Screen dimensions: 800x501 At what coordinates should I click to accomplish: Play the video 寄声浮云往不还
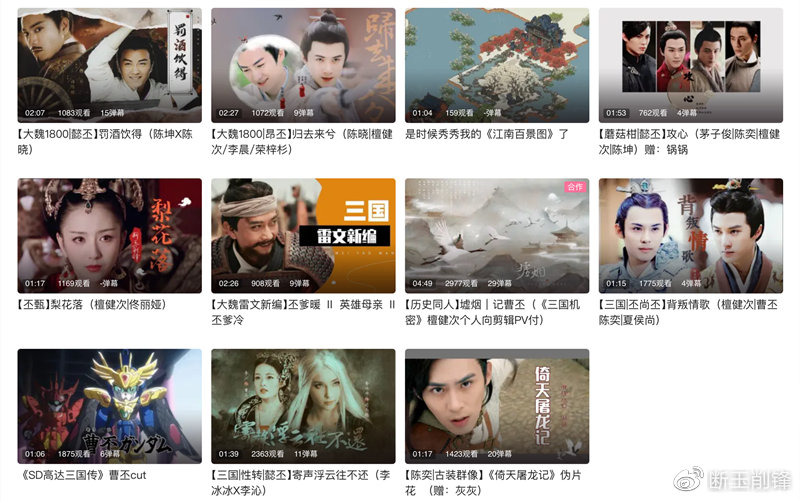[303, 406]
